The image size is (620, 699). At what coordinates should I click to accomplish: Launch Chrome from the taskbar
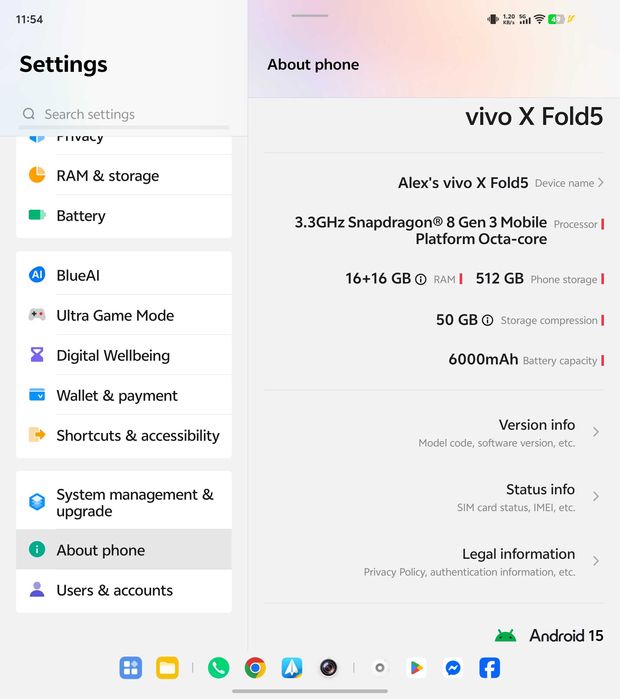tap(255, 668)
